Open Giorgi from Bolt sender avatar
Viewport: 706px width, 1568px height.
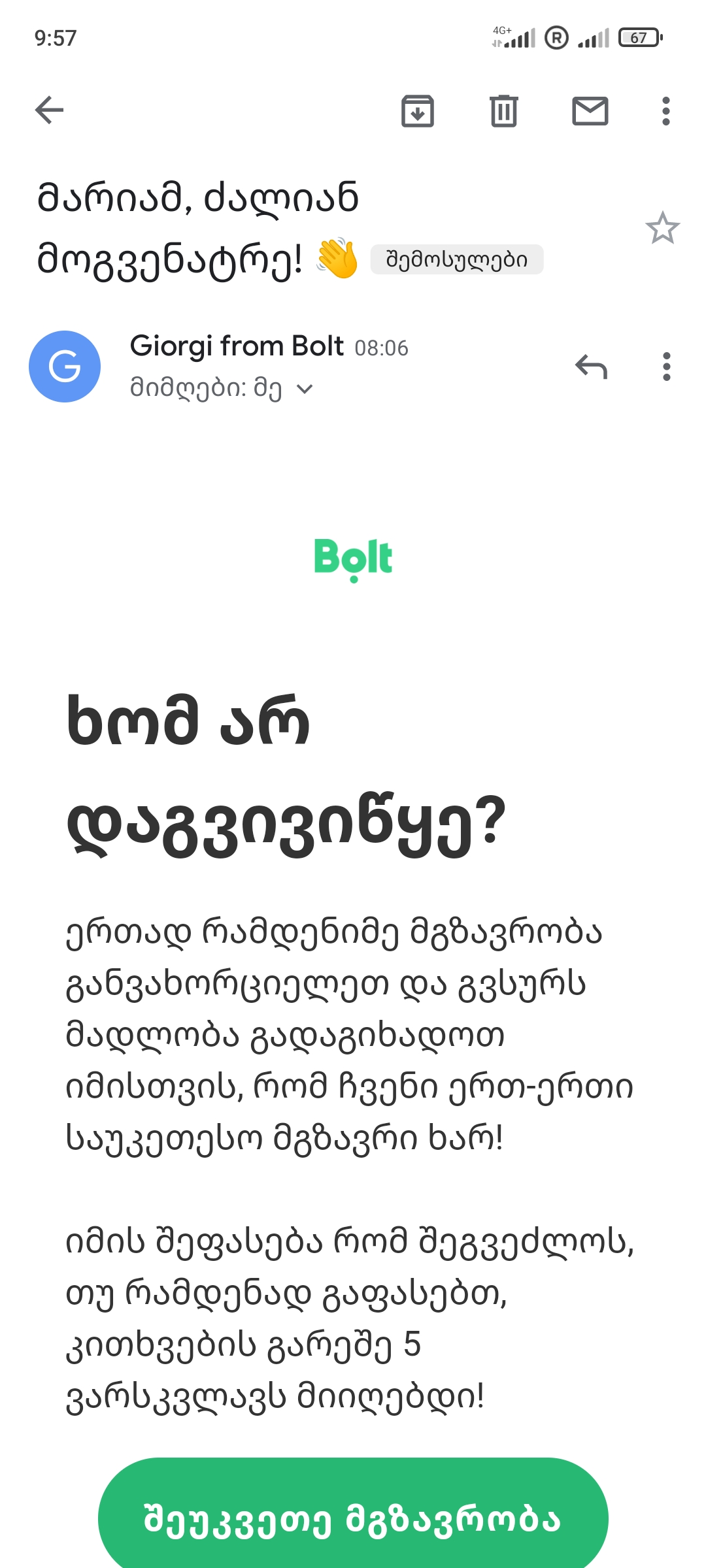65,367
